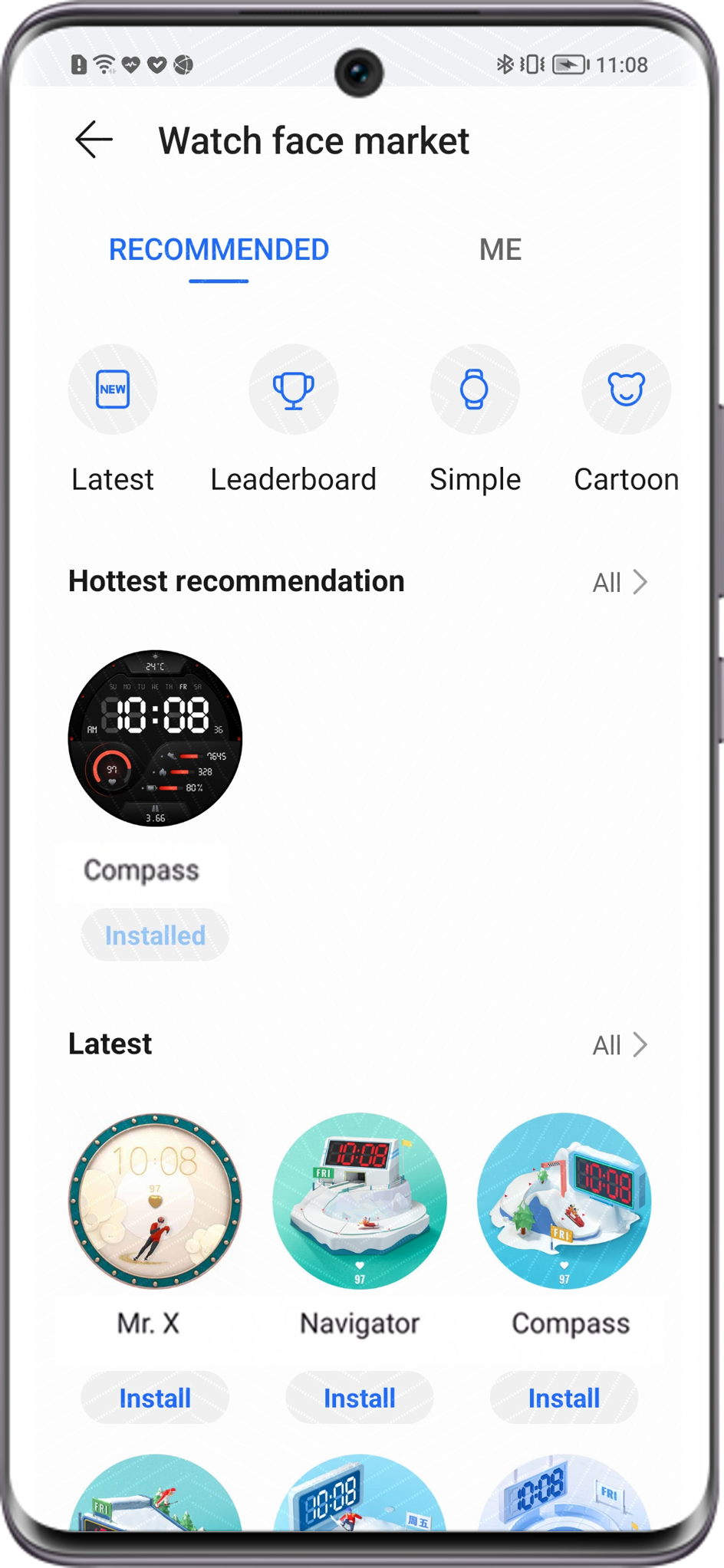Switch to the ME tab

coord(500,250)
